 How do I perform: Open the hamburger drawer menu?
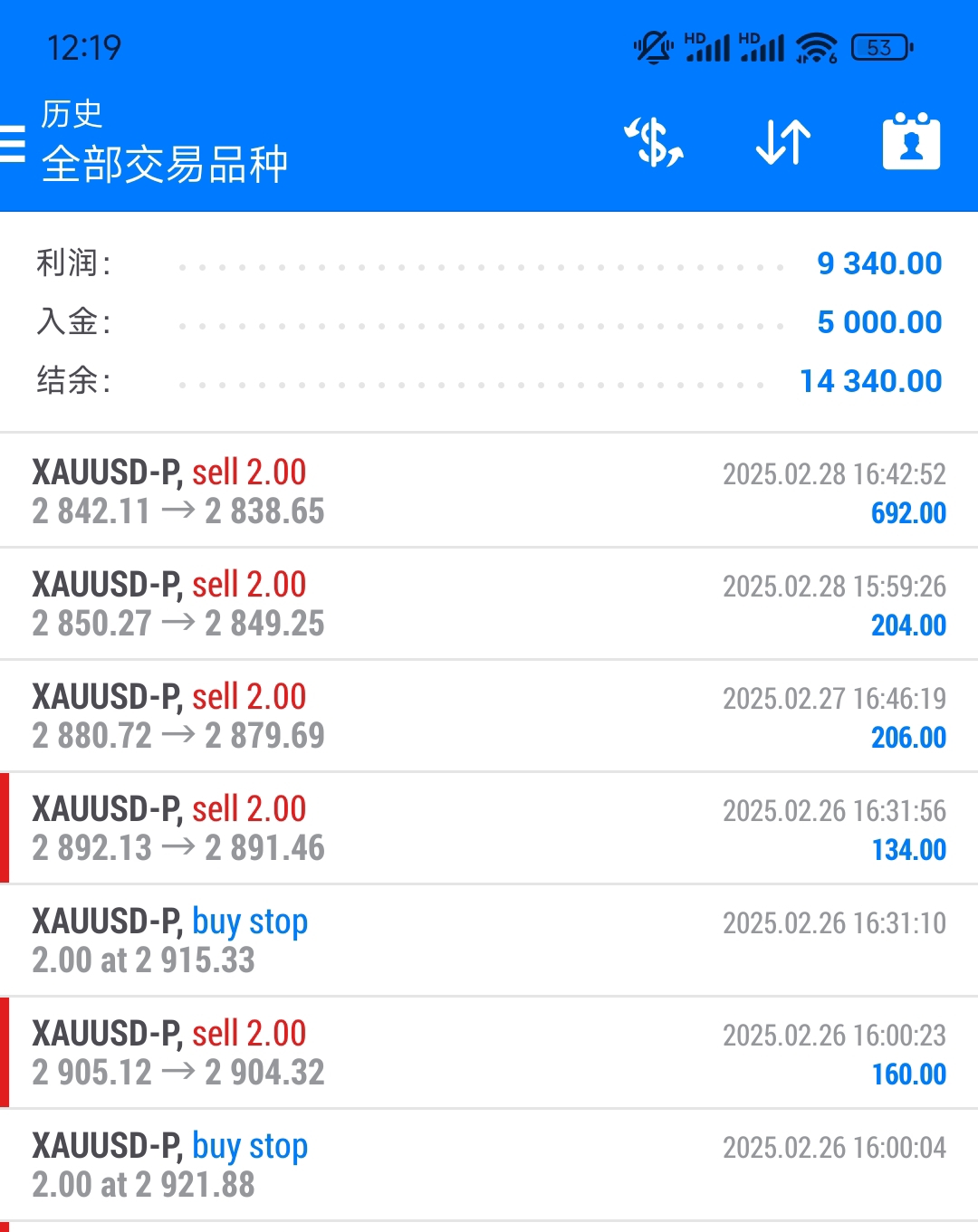(13, 143)
